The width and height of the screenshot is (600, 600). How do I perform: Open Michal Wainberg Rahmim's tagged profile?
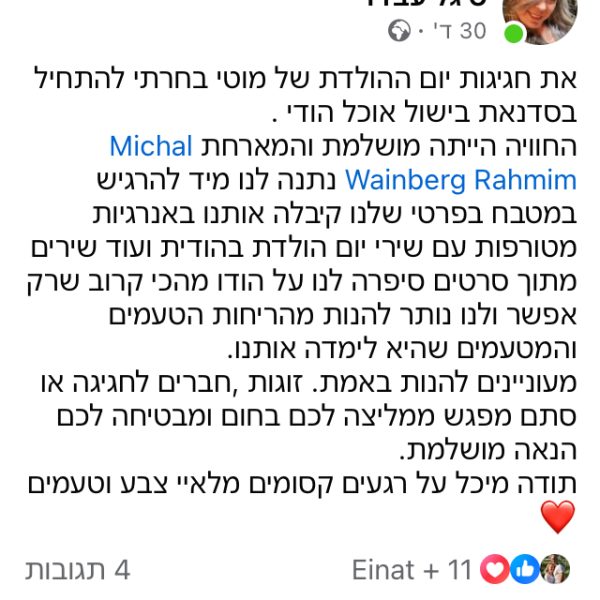click(460, 180)
